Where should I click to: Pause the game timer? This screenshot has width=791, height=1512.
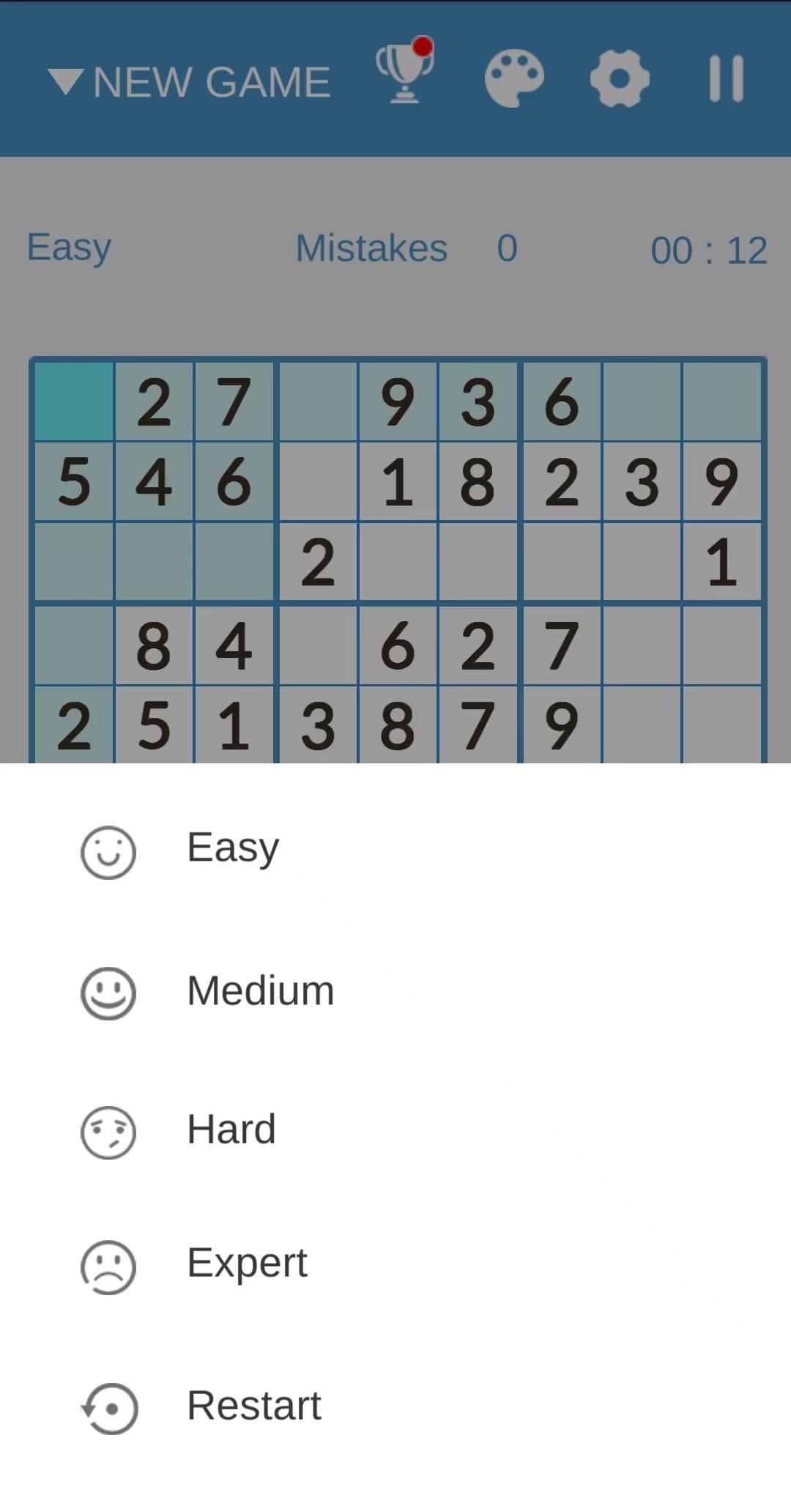coord(726,78)
